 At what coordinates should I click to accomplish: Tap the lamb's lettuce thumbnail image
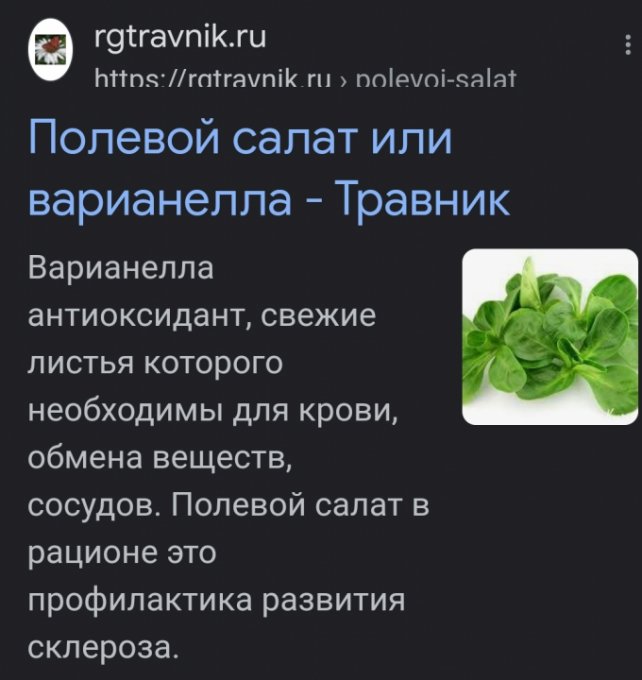coord(549,337)
